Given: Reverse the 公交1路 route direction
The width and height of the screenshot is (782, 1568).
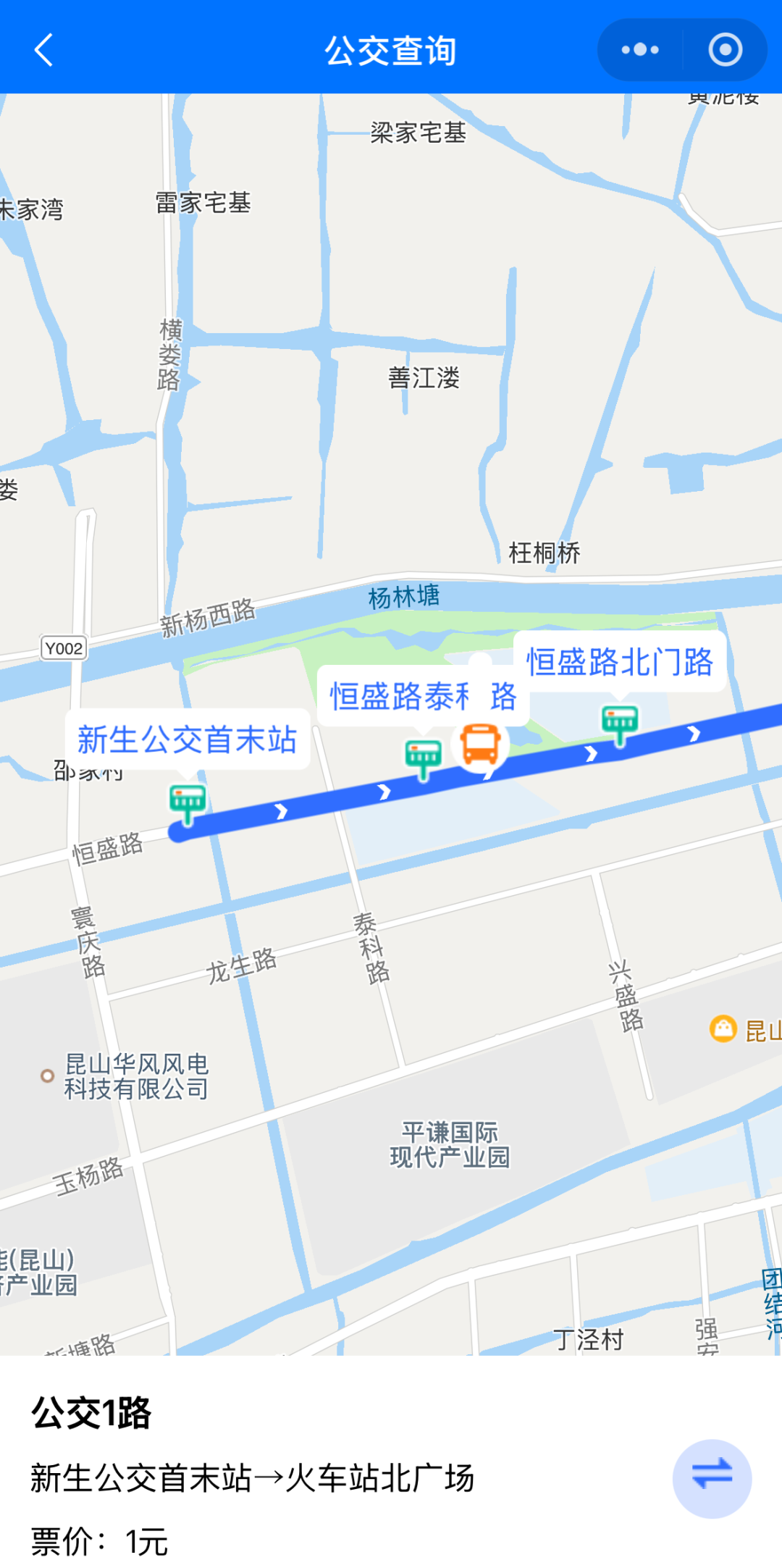Looking at the screenshot, I should (711, 1478).
